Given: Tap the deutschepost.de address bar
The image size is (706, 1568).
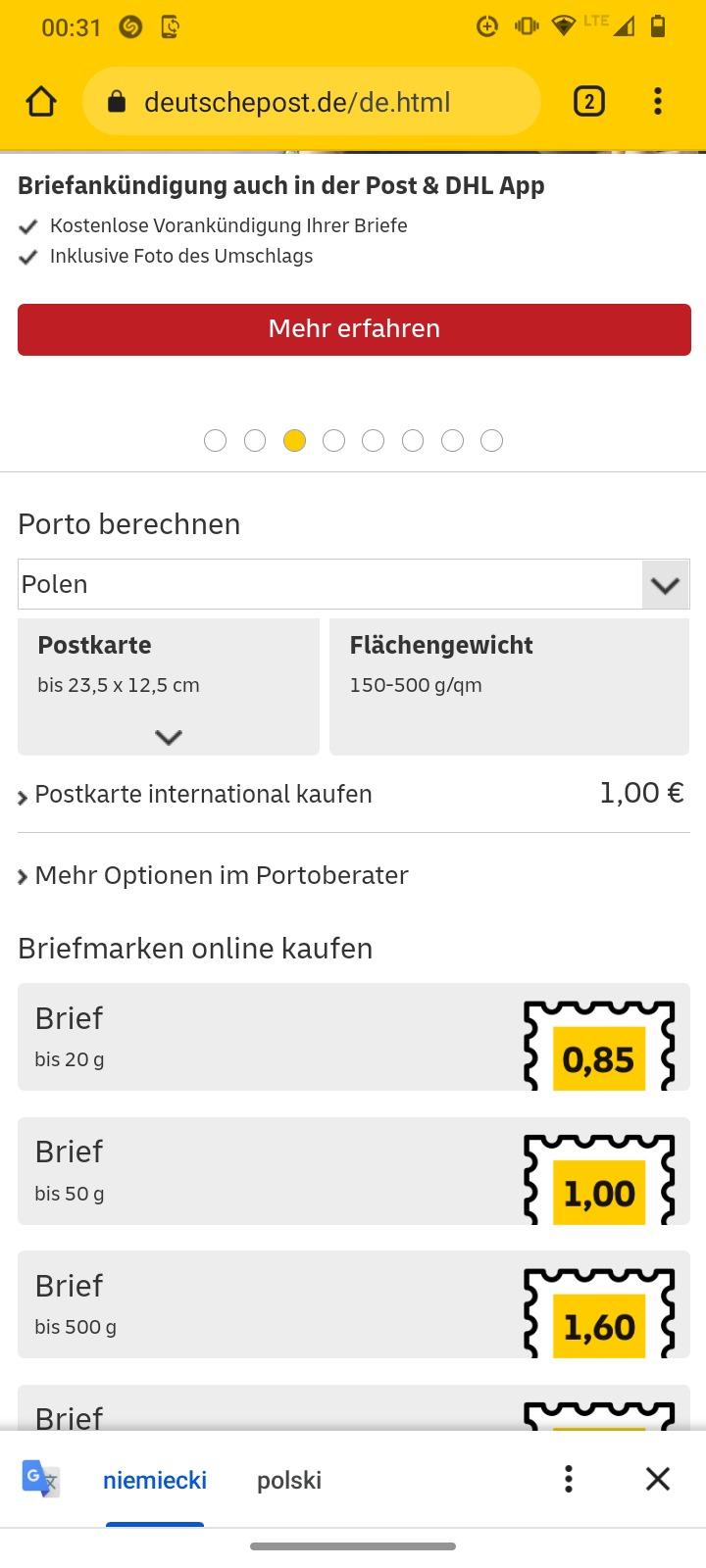Looking at the screenshot, I should (x=312, y=101).
